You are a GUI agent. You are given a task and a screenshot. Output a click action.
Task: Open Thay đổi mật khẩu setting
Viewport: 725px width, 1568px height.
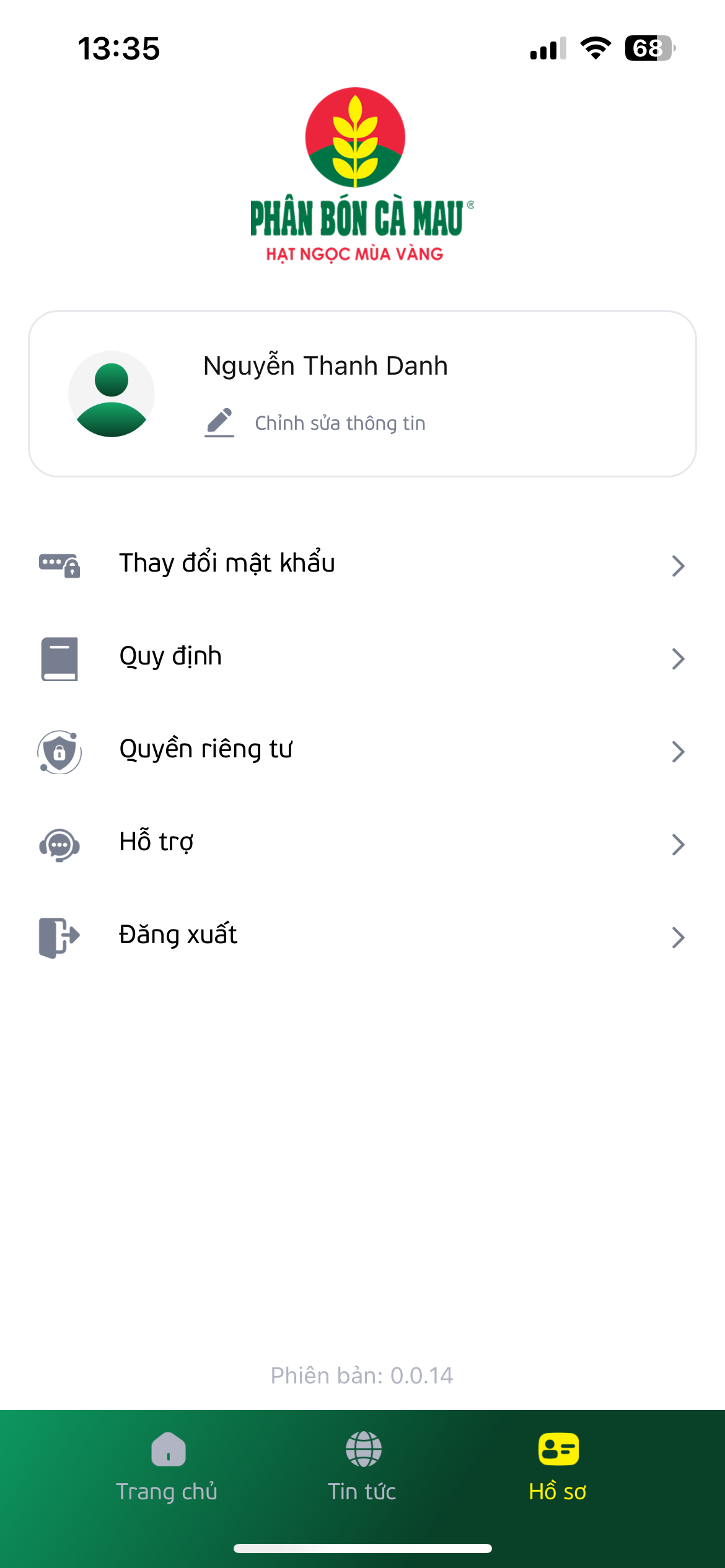click(362, 564)
